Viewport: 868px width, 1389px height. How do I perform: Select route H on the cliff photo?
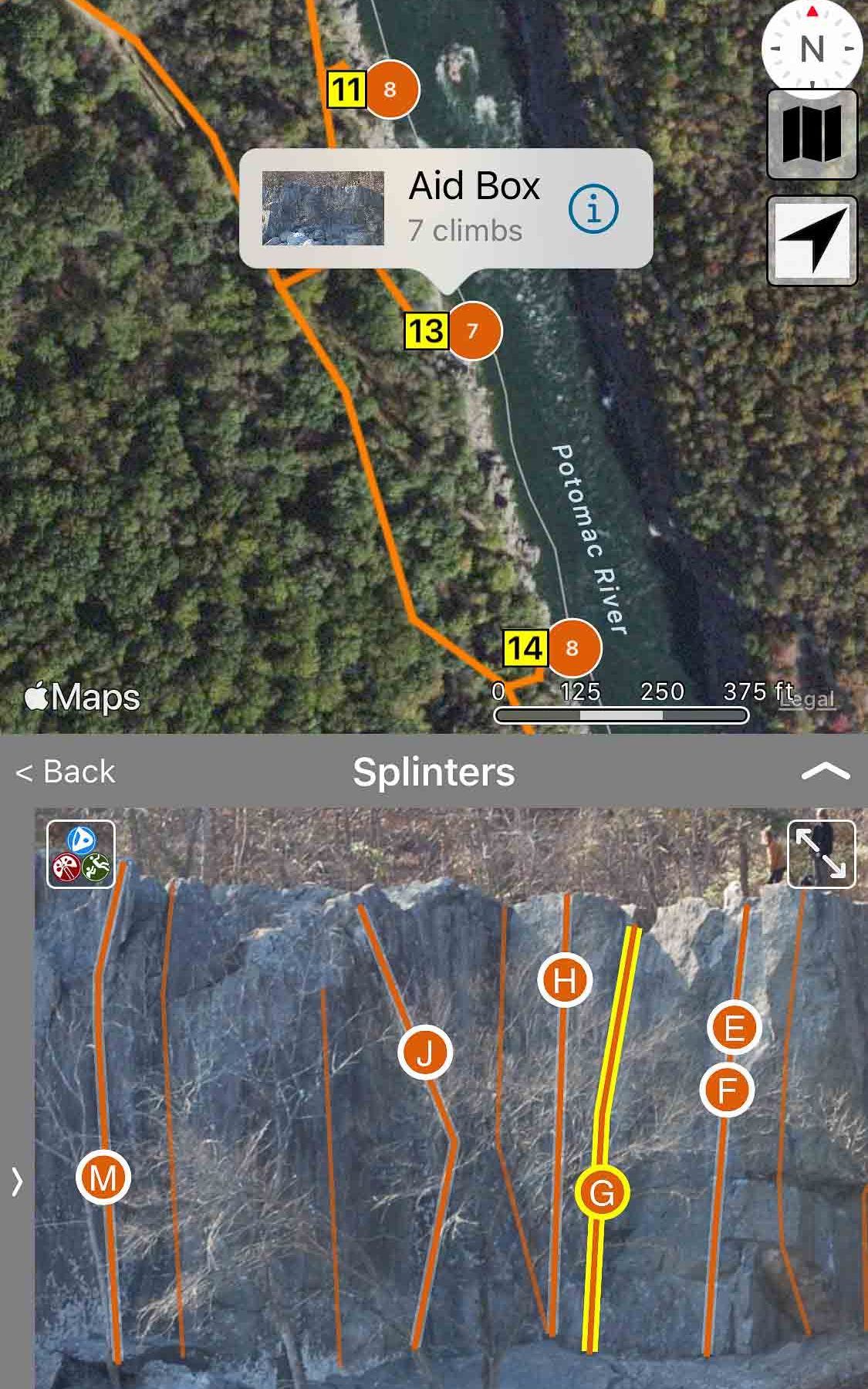coord(565,981)
